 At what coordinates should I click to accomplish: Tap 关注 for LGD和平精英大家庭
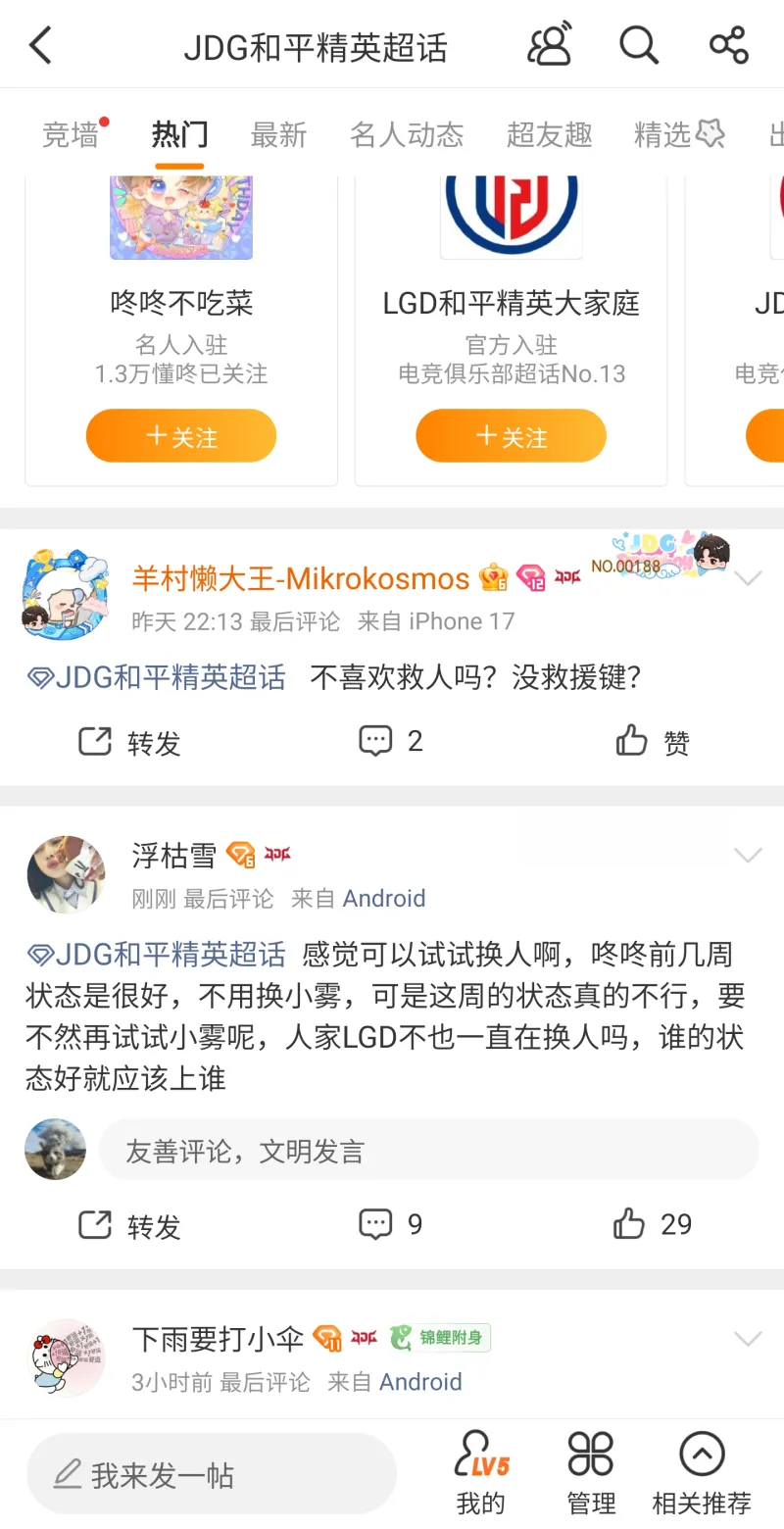pos(510,435)
